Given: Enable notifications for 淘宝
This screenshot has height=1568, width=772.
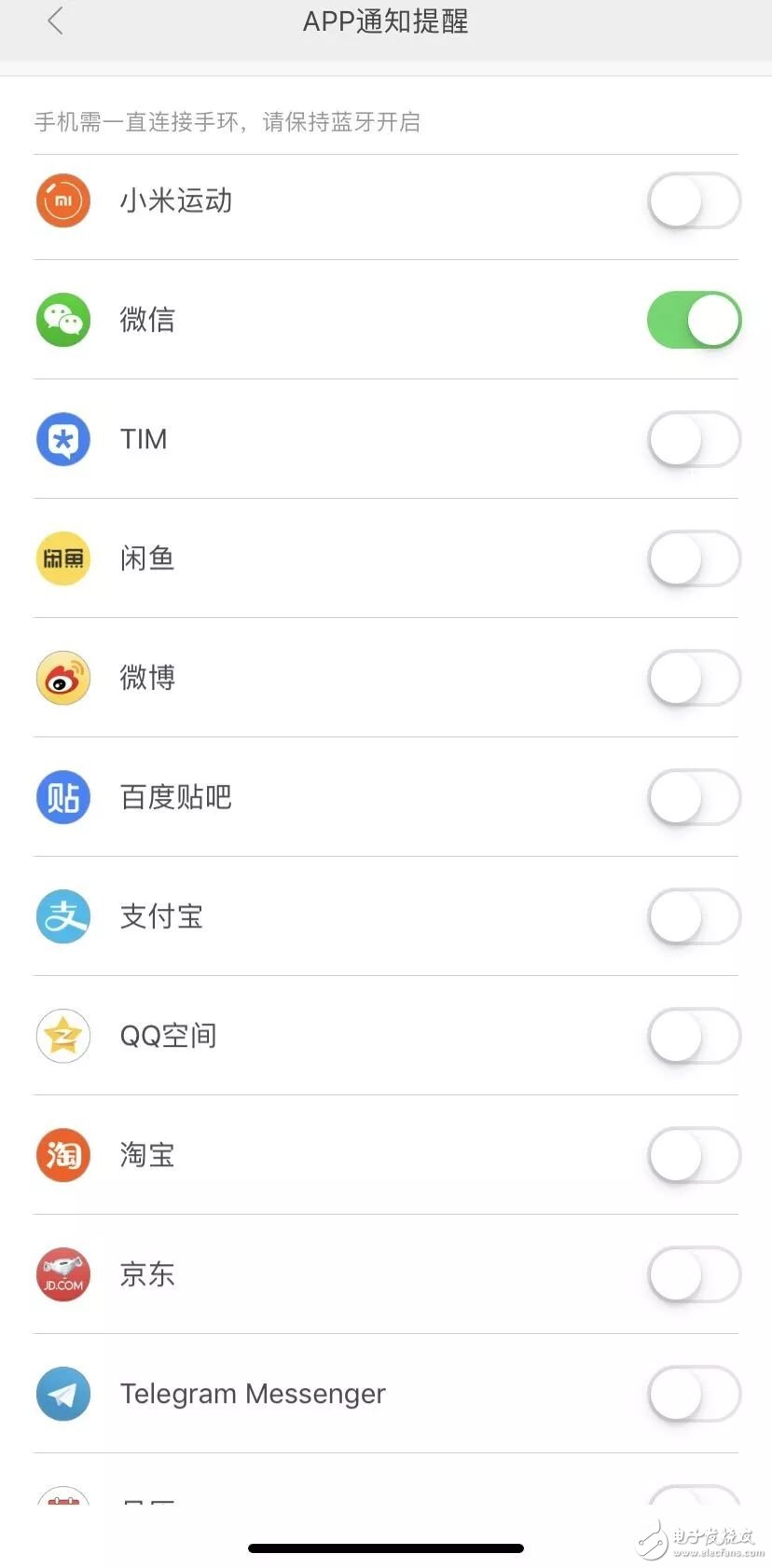Looking at the screenshot, I should 694,1155.
